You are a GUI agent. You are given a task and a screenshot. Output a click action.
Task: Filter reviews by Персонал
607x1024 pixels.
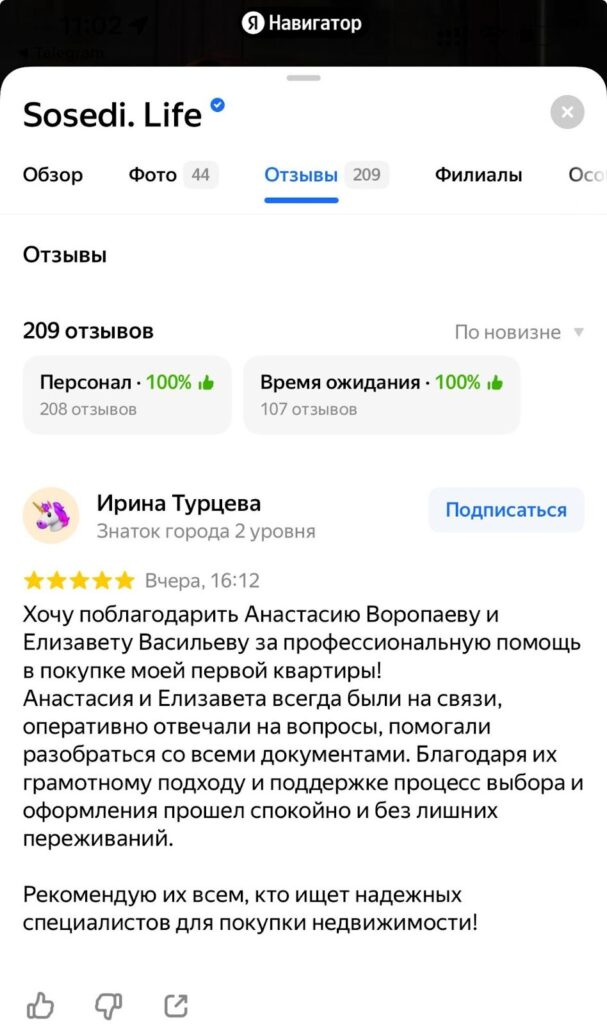click(x=127, y=394)
